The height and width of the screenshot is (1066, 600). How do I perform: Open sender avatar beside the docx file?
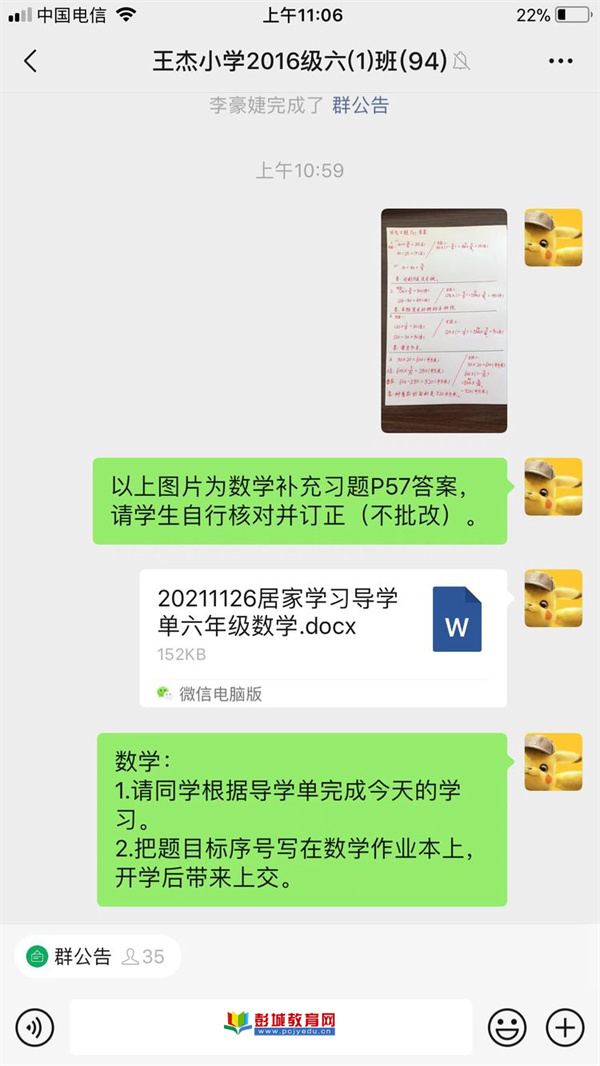coord(553,598)
